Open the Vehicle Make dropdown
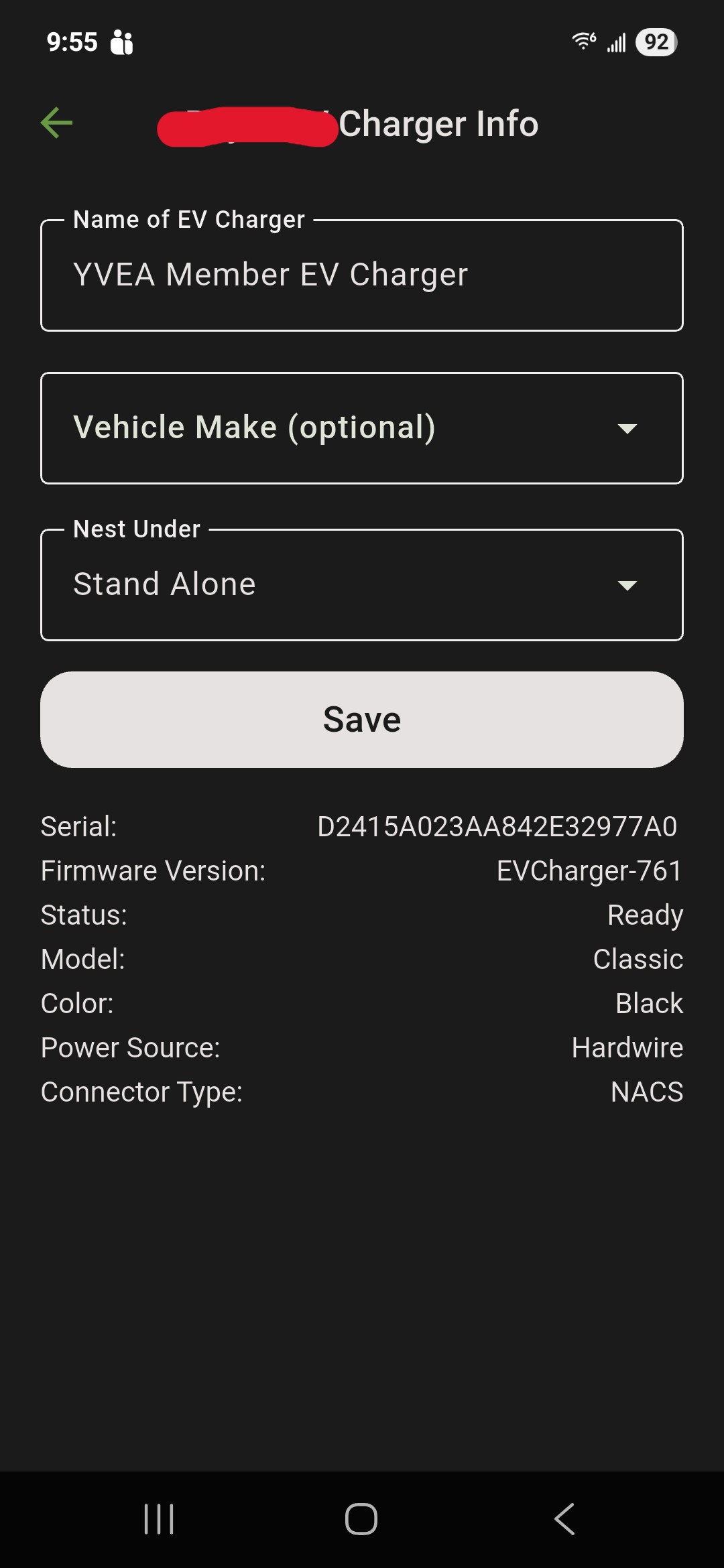 click(362, 428)
